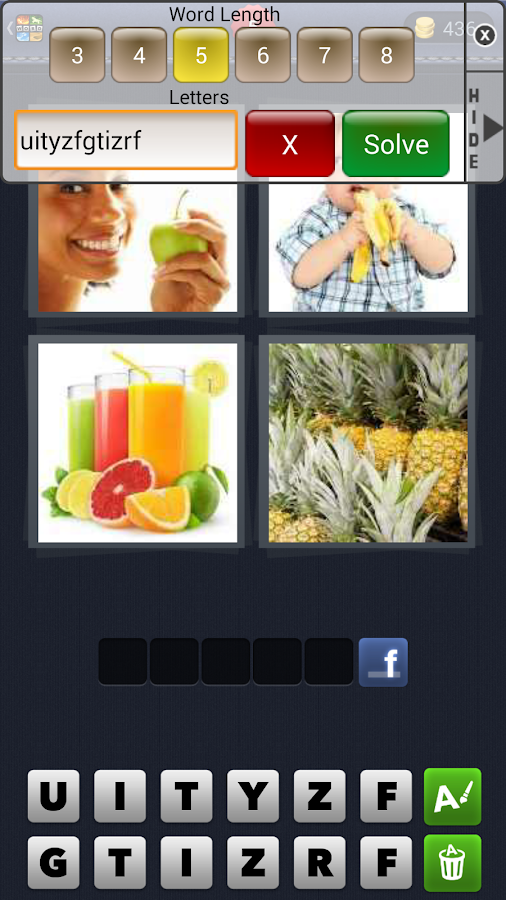Enlarge the fruit juice glasses picture
The width and height of the screenshot is (506, 900).
pyautogui.click(x=137, y=443)
